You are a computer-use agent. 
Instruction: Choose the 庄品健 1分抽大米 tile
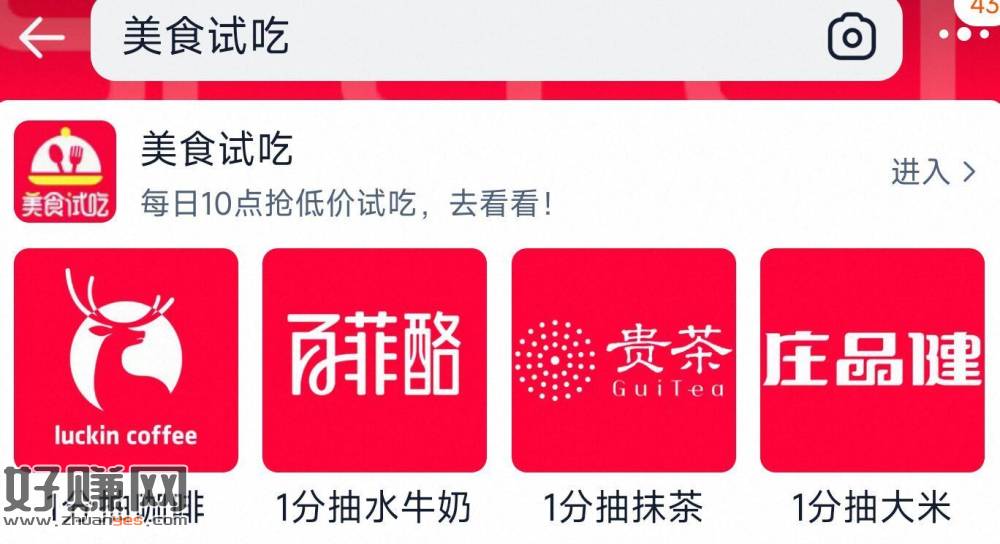[x=872, y=360]
